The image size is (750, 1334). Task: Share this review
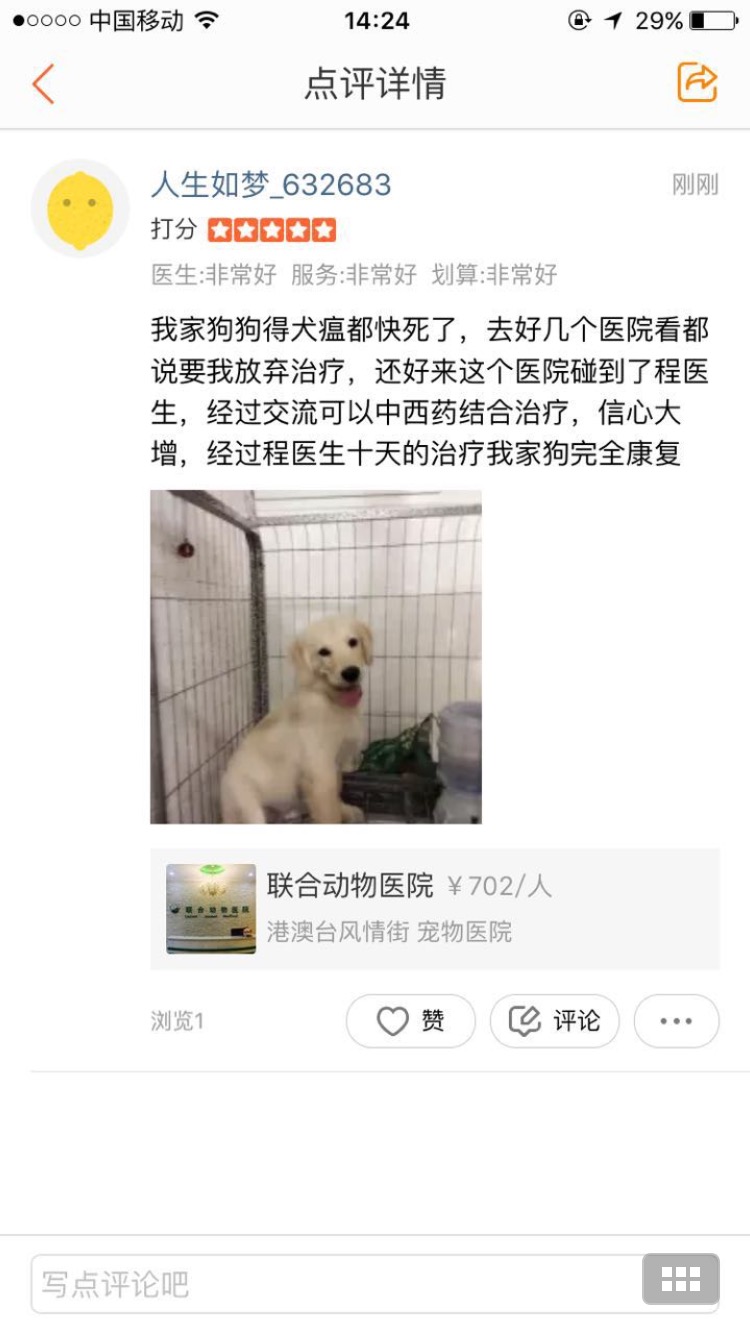[x=697, y=82]
